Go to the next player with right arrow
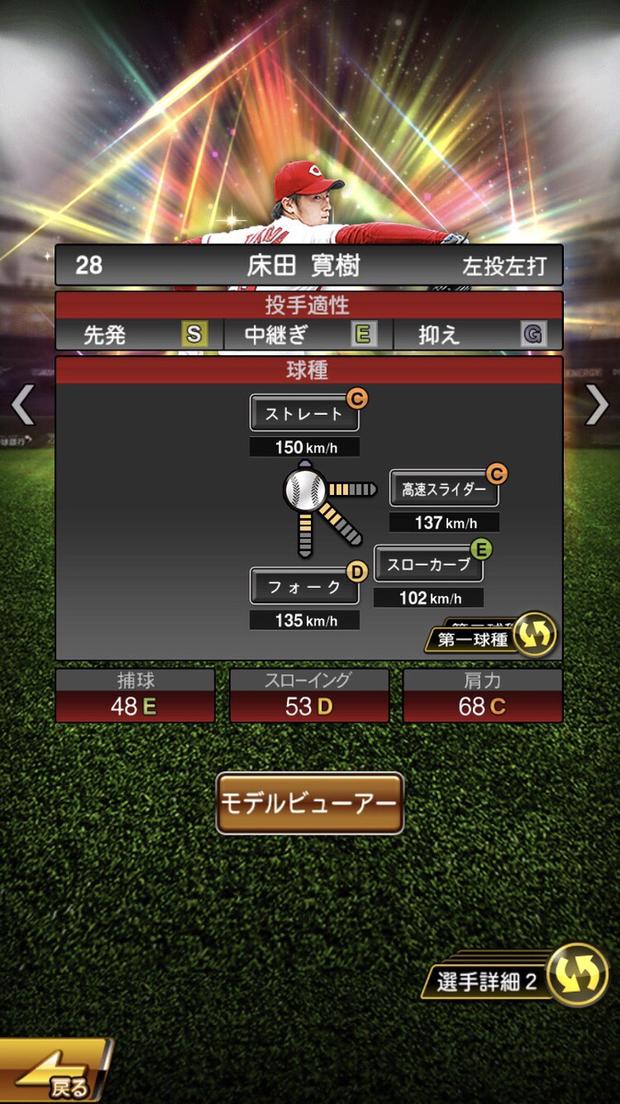620x1104 pixels. [x=597, y=404]
